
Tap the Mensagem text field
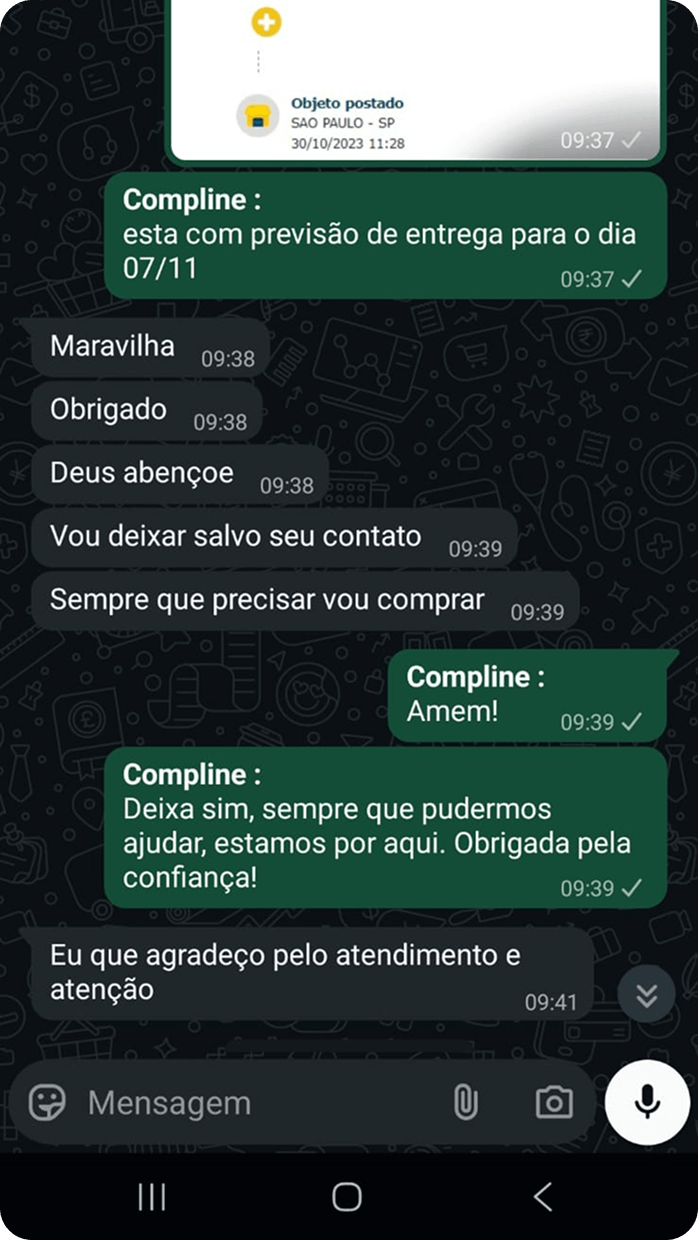[x=250, y=1103]
